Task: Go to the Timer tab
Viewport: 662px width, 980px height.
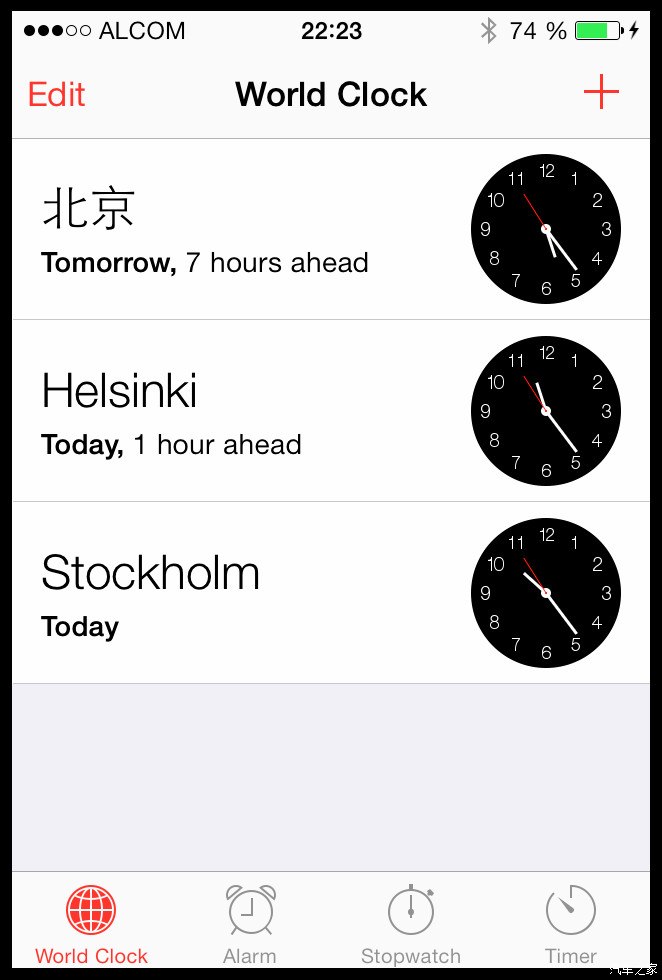Action: (x=570, y=924)
